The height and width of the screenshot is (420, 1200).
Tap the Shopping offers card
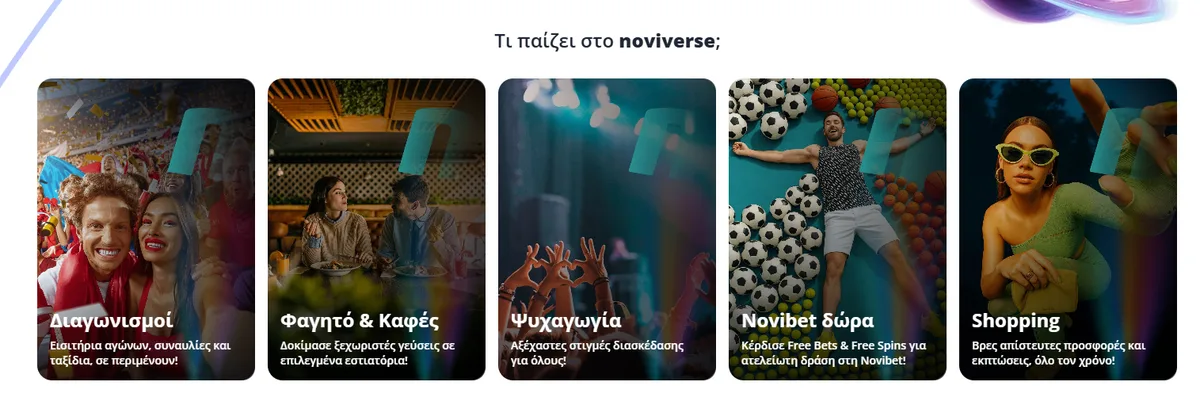pos(1067,230)
